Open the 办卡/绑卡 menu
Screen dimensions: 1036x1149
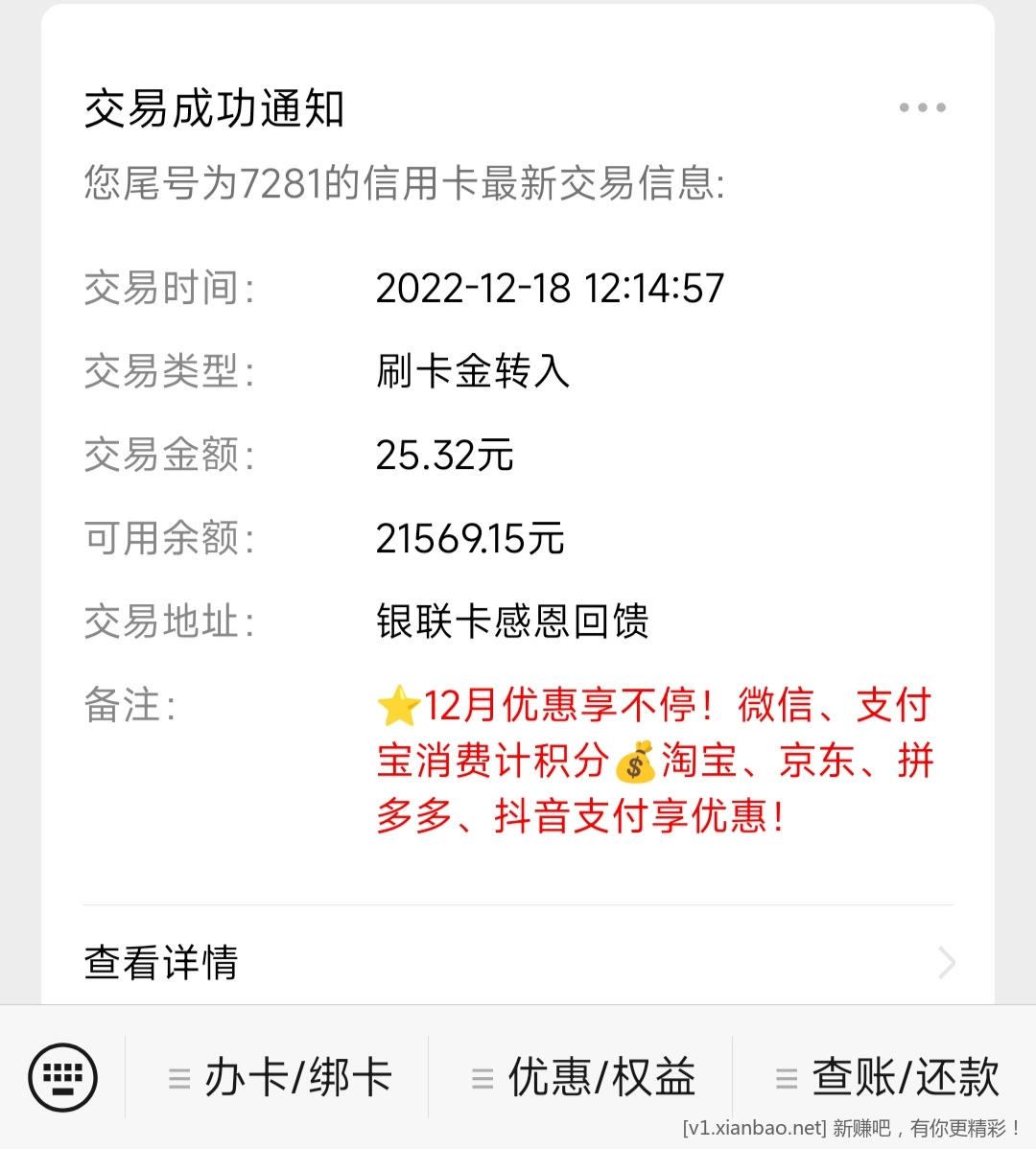(280, 1077)
